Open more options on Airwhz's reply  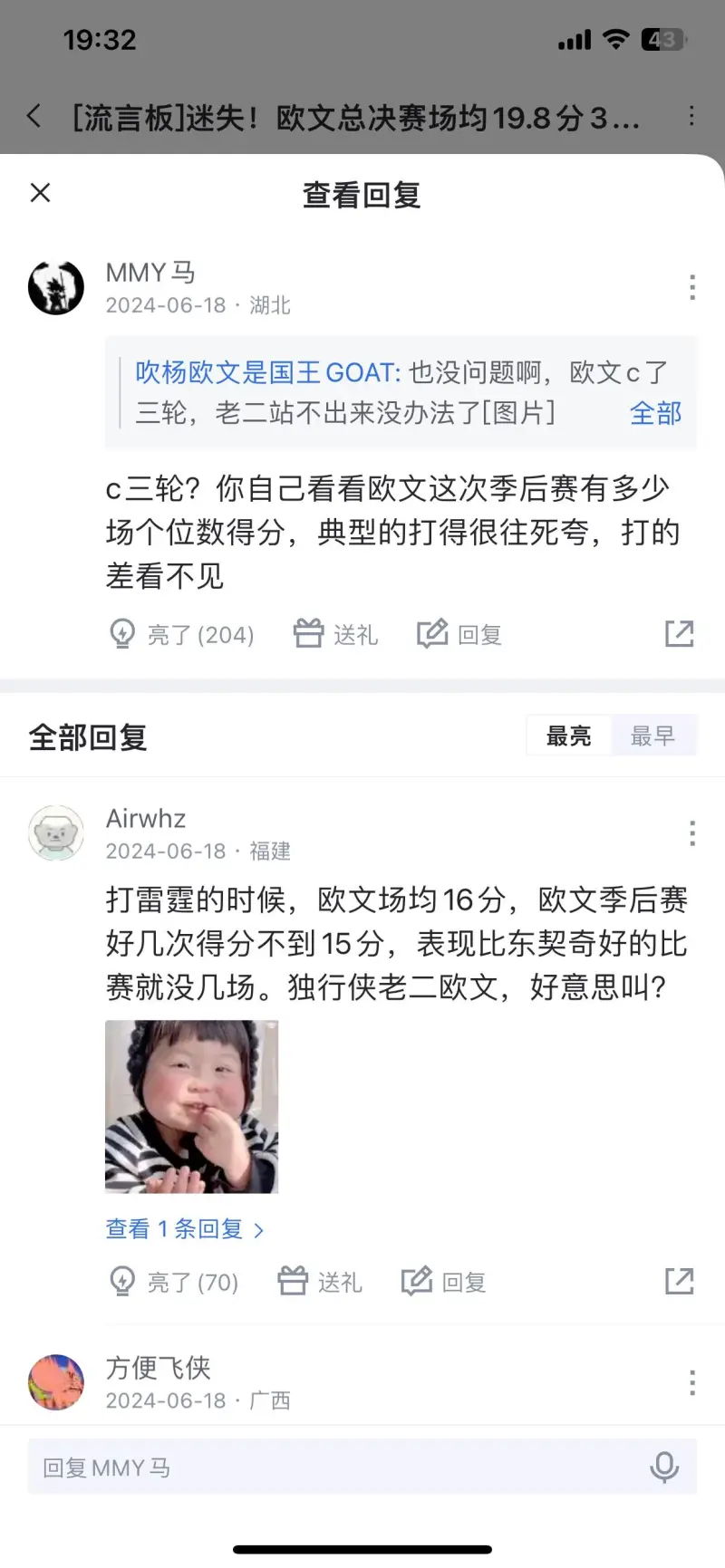691,833
